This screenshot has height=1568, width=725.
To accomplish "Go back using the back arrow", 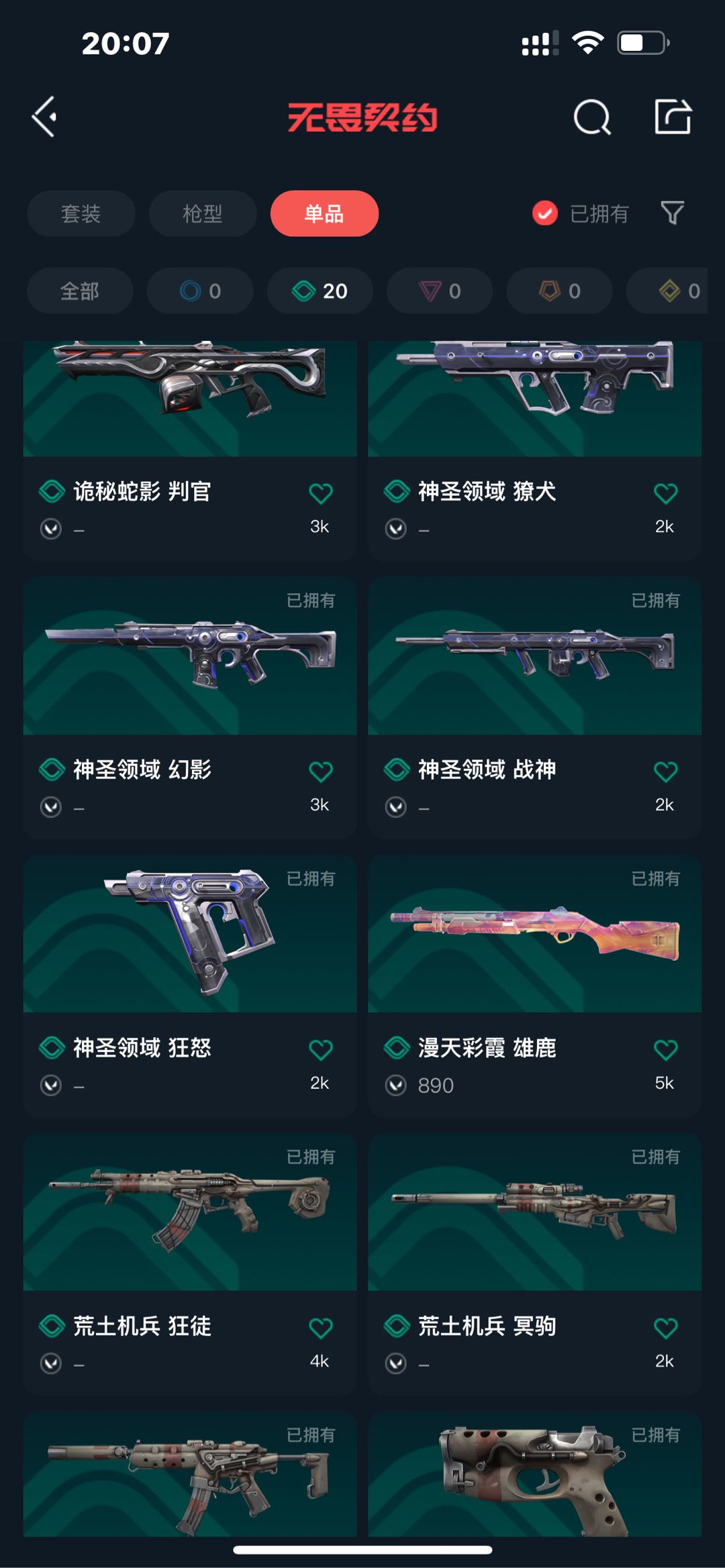I will 45,117.
